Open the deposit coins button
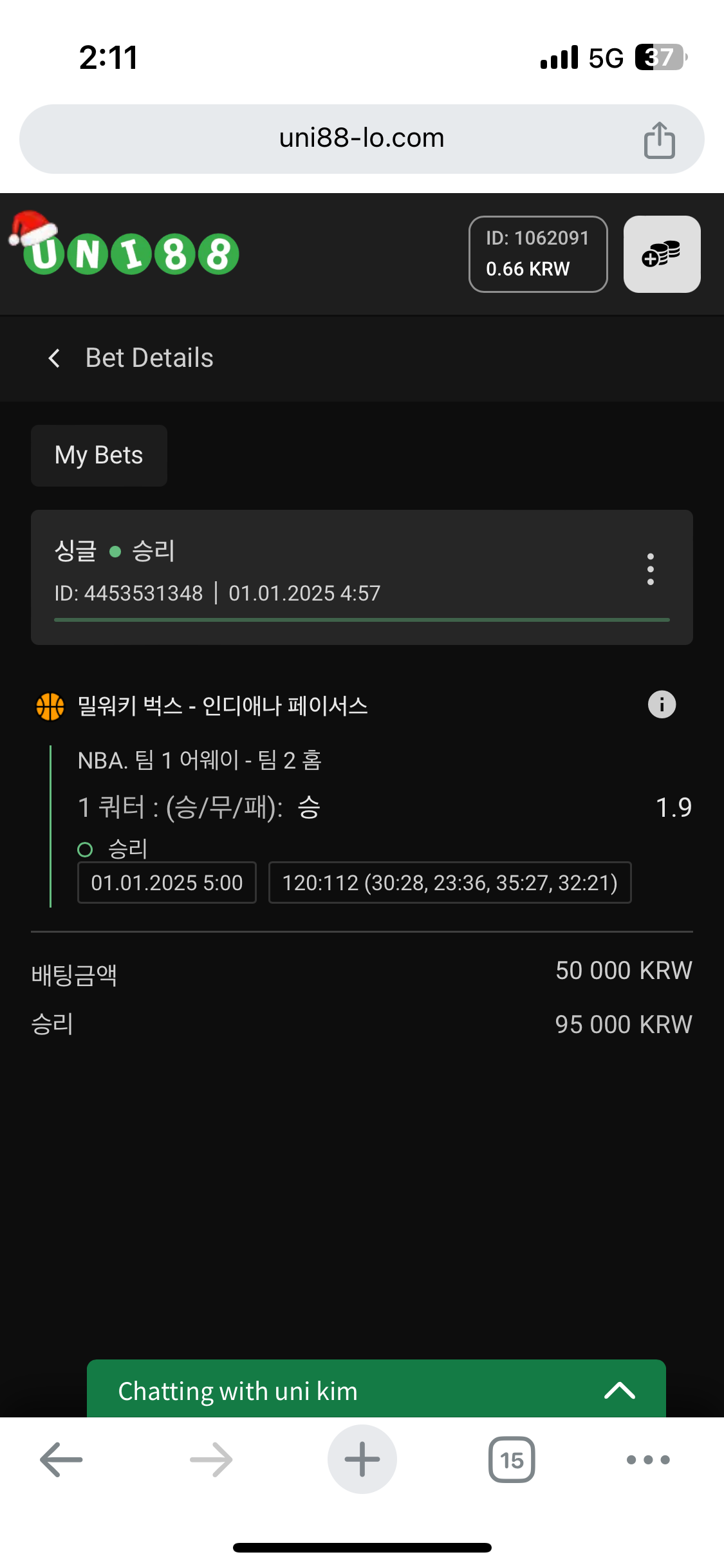 (x=662, y=254)
